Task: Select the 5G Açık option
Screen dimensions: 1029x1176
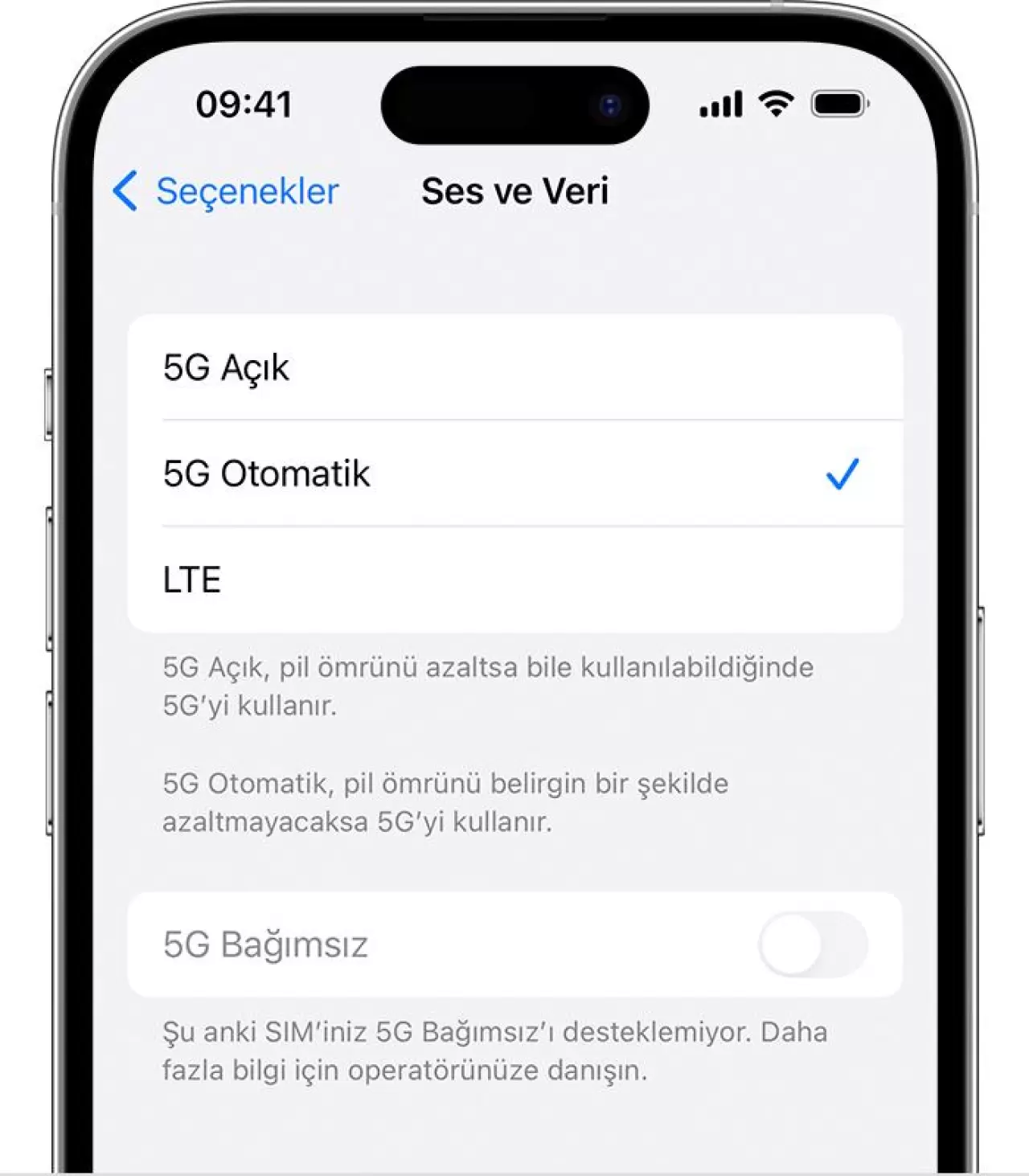Action: click(514, 367)
